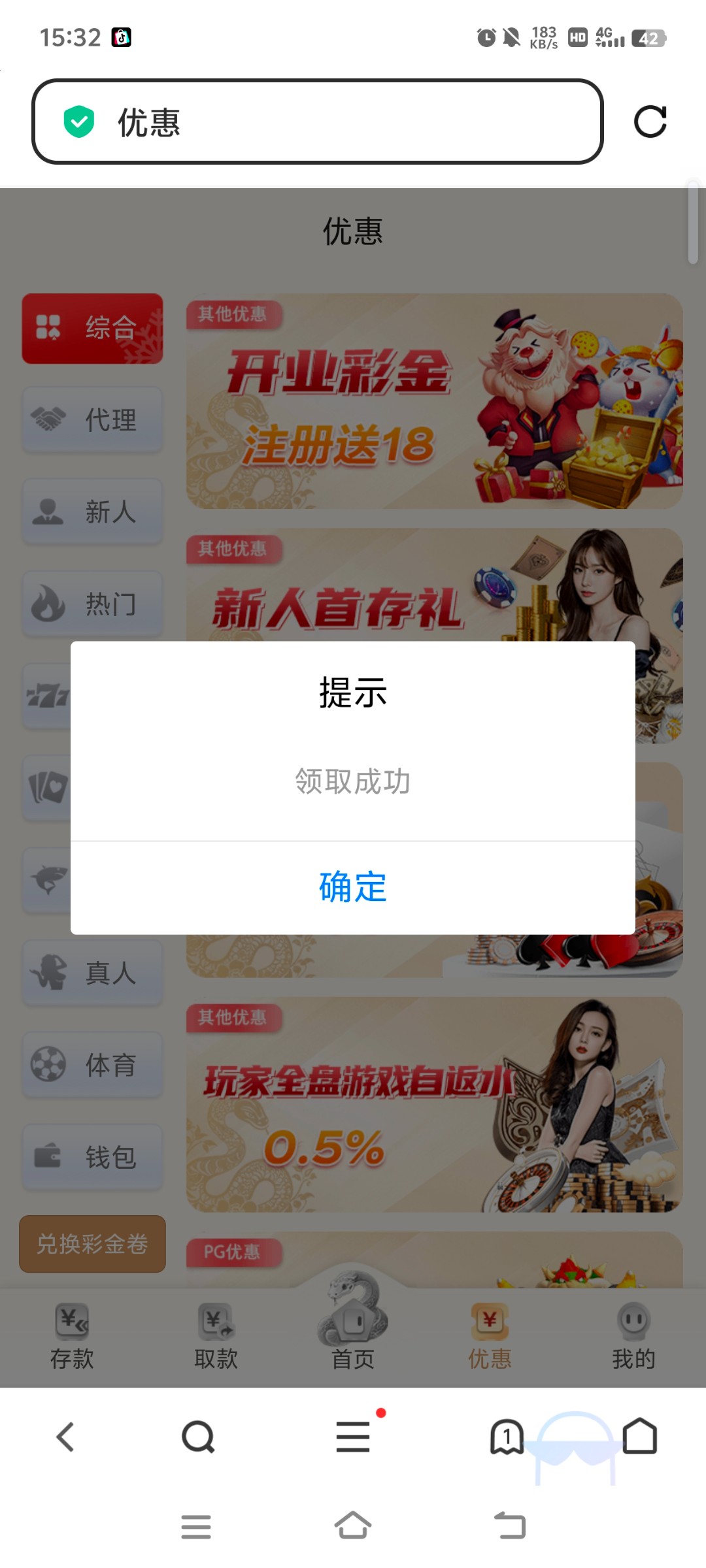
Task: Go to the 存款 tab
Action: coord(72,1337)
